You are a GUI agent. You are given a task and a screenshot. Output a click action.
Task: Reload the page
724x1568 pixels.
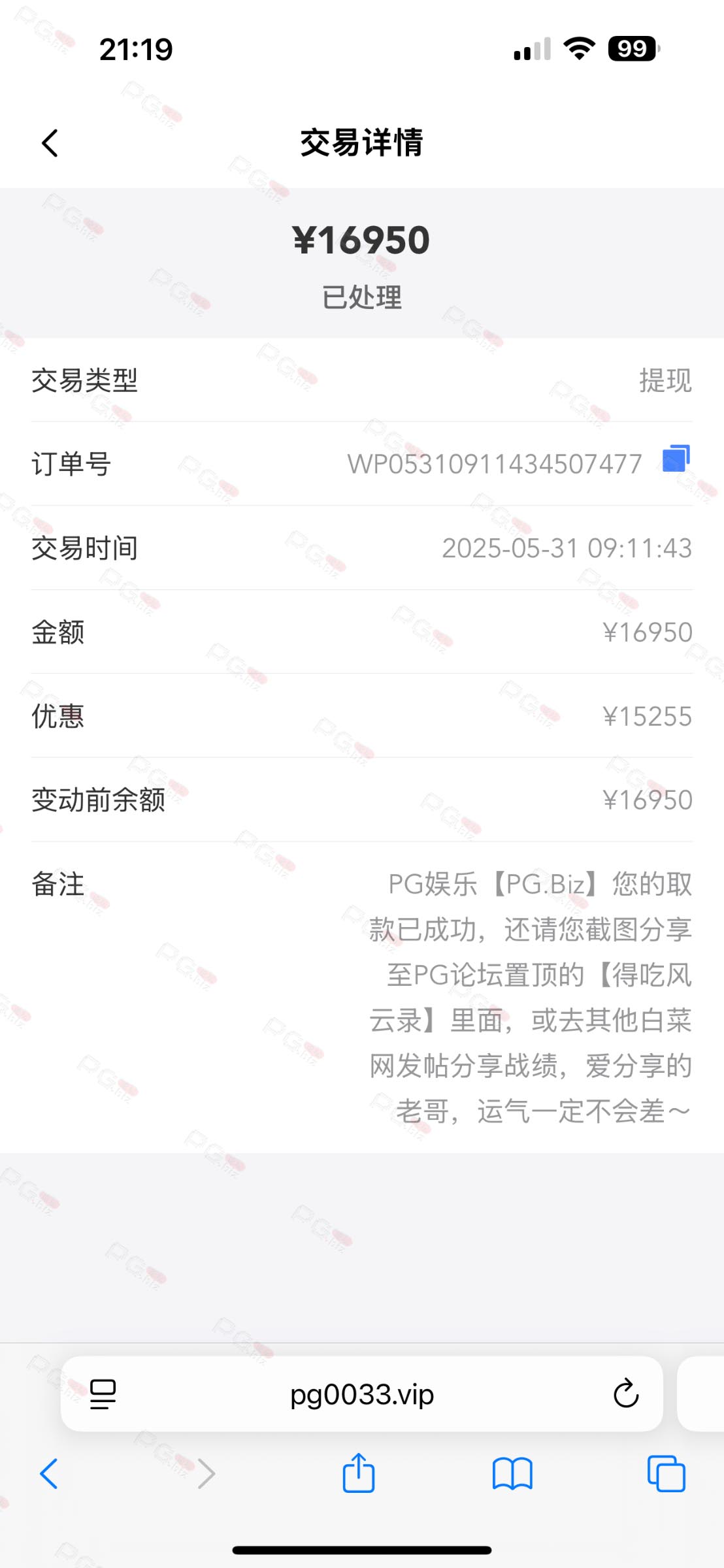click(626, 1394)
